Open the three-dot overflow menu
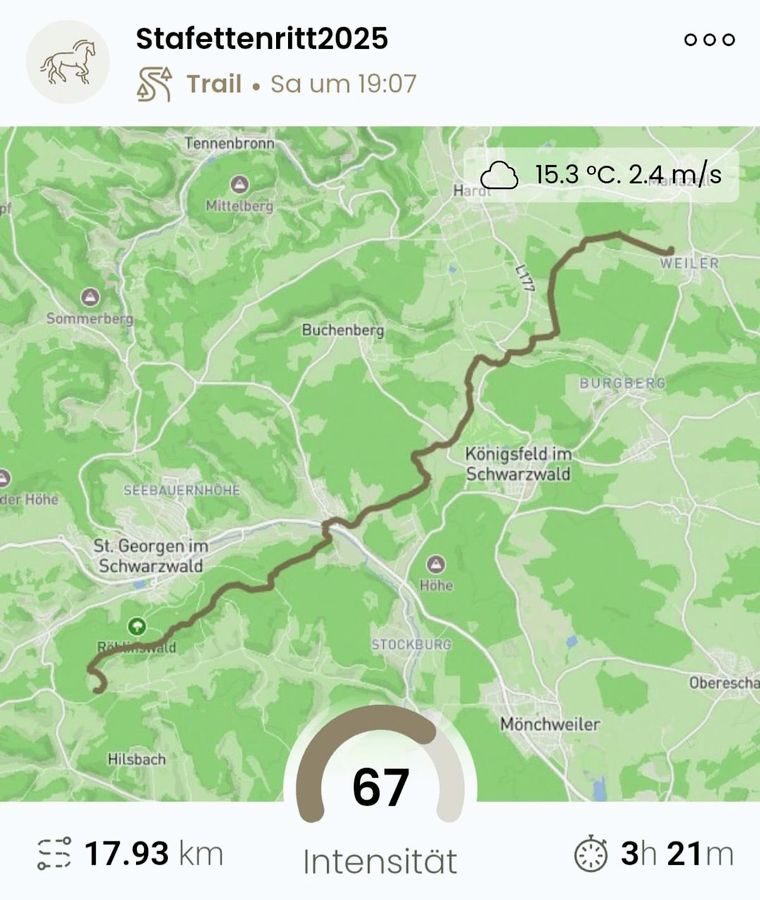760x900 pixels. click(x=709, y=40)
